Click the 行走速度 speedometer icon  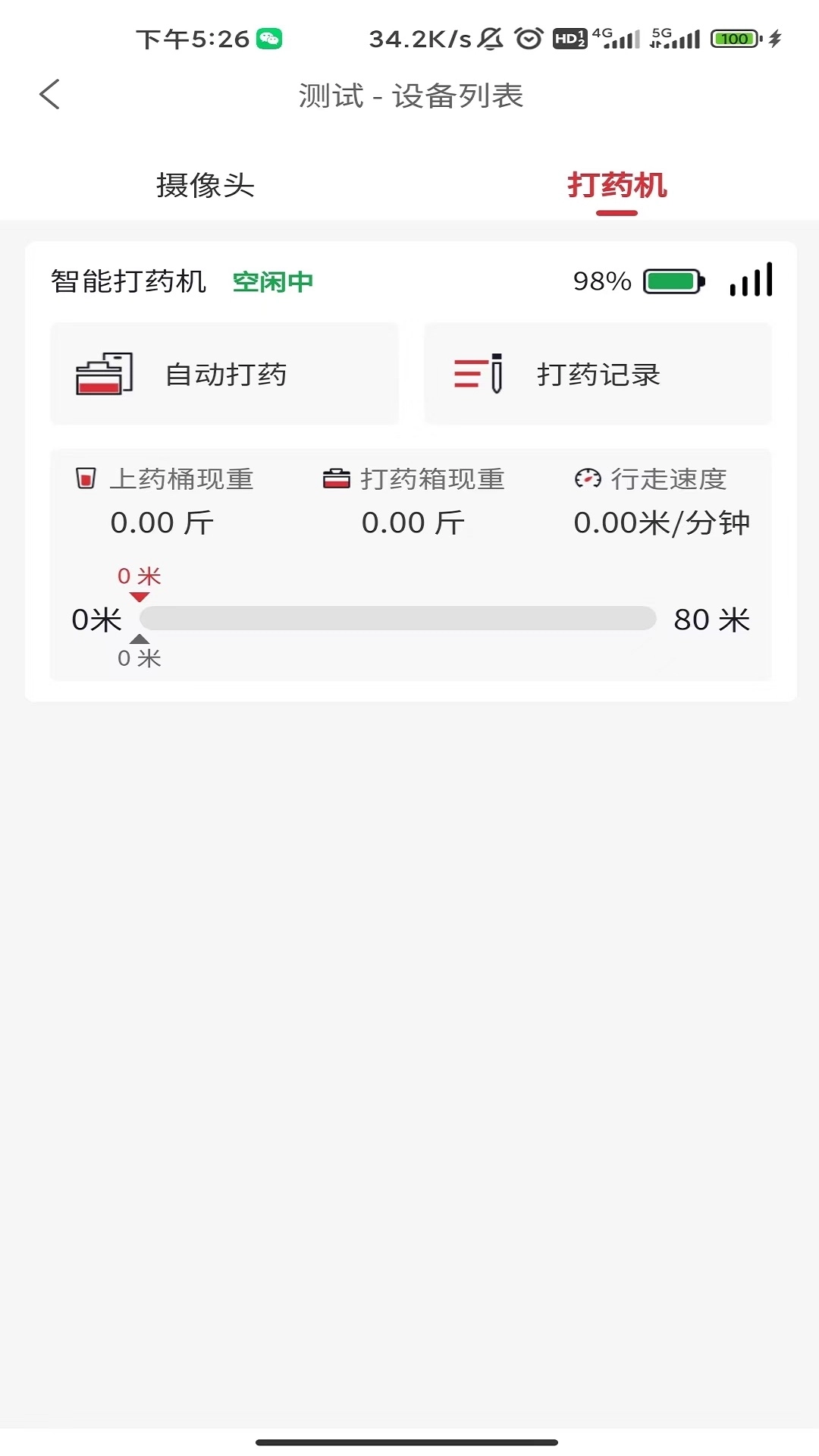point(588,479)
